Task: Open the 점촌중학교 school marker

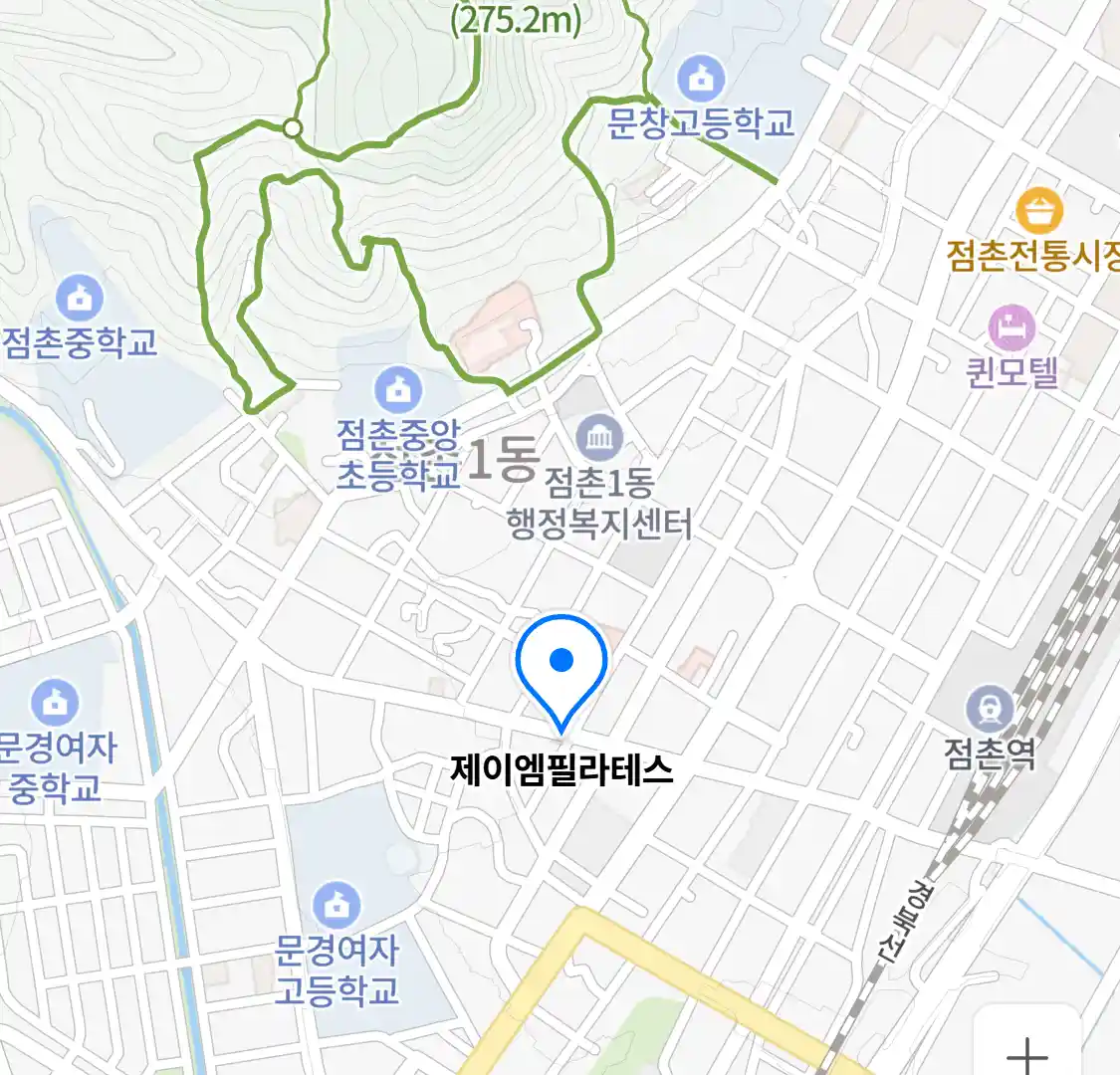Action: click(80, 298)
